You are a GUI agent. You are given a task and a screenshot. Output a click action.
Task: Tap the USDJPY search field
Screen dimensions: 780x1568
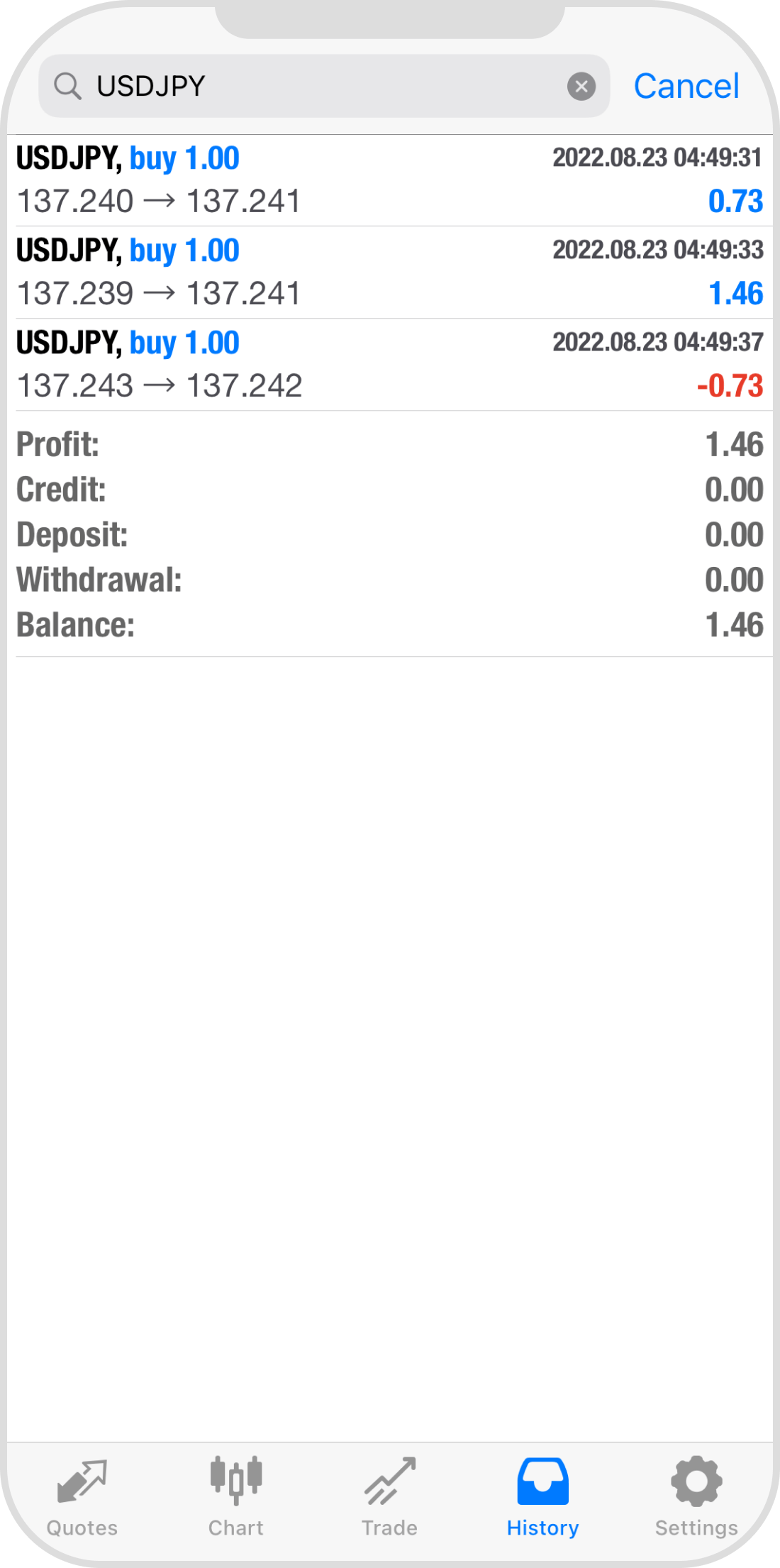319,87
